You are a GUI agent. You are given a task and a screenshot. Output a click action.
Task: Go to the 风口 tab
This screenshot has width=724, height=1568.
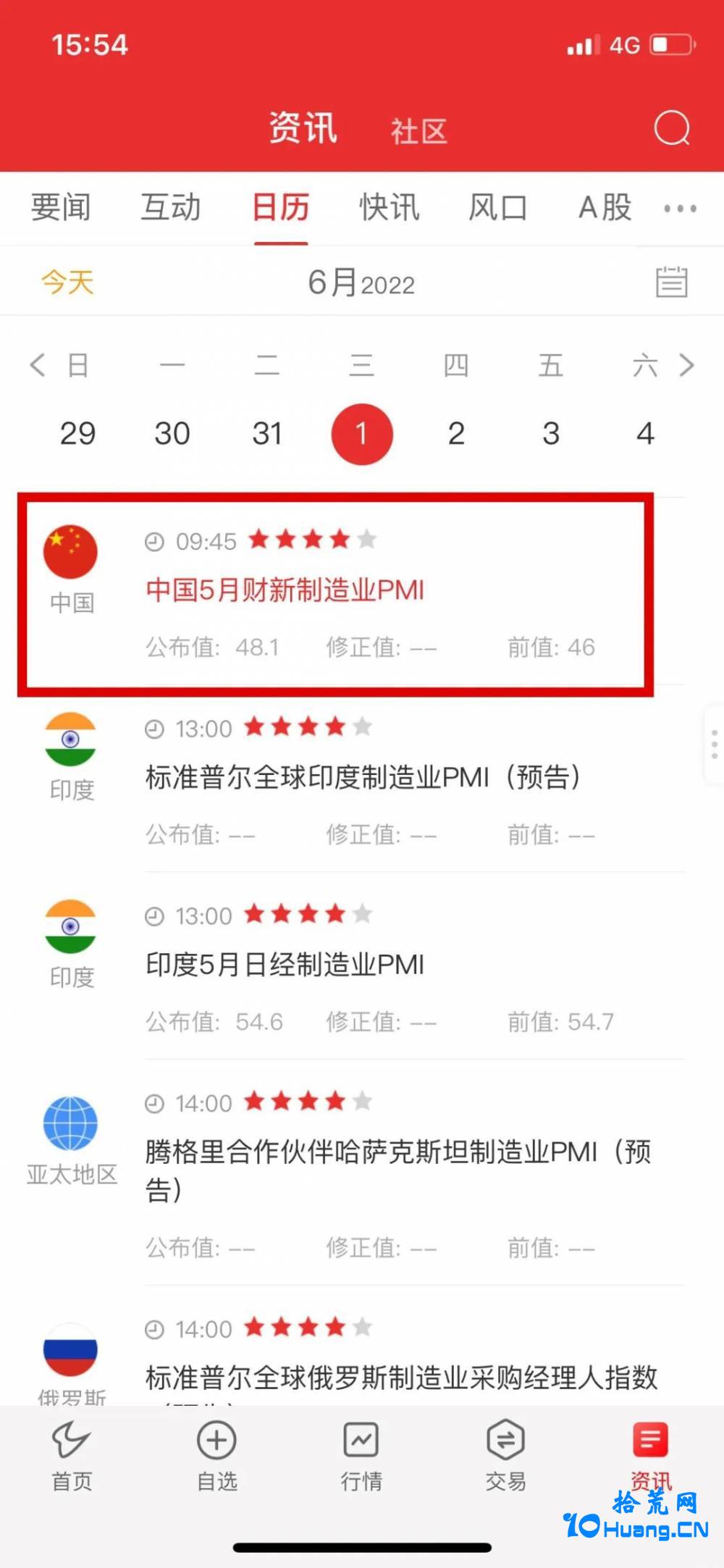[498, 208]
